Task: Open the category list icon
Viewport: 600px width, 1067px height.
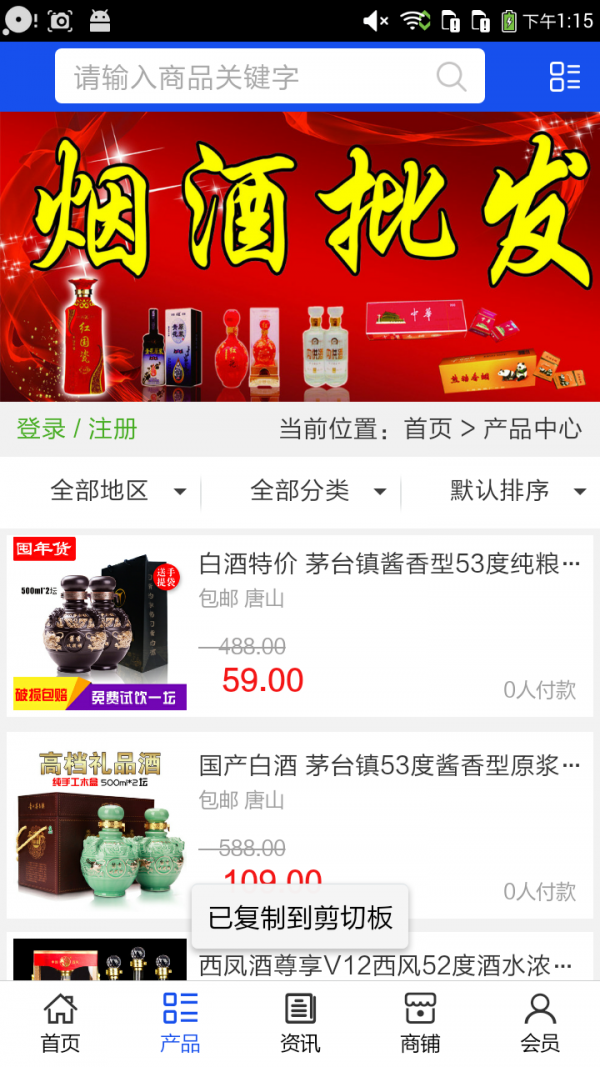Action: [564, 77]
